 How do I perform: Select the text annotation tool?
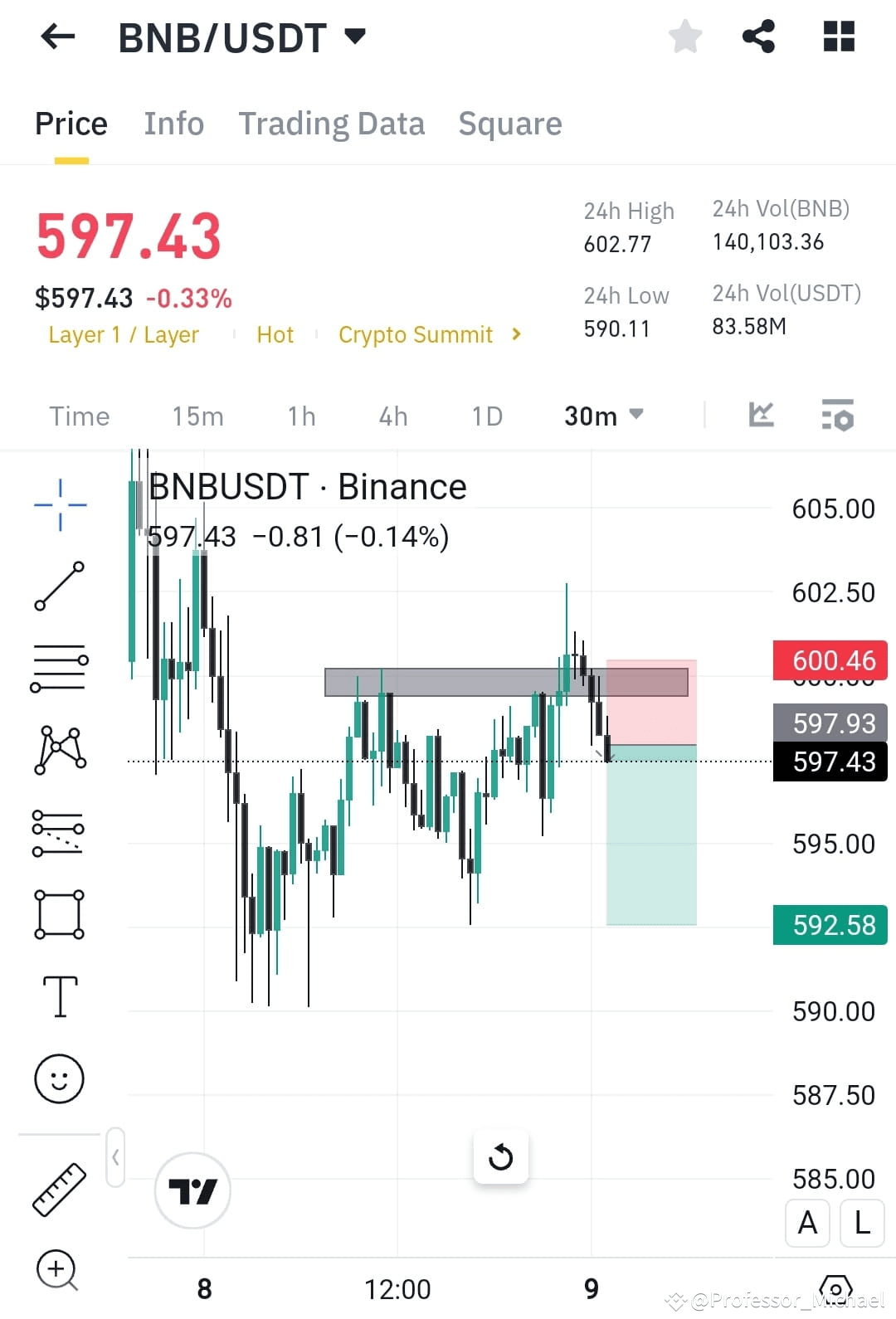coord(59,995)
